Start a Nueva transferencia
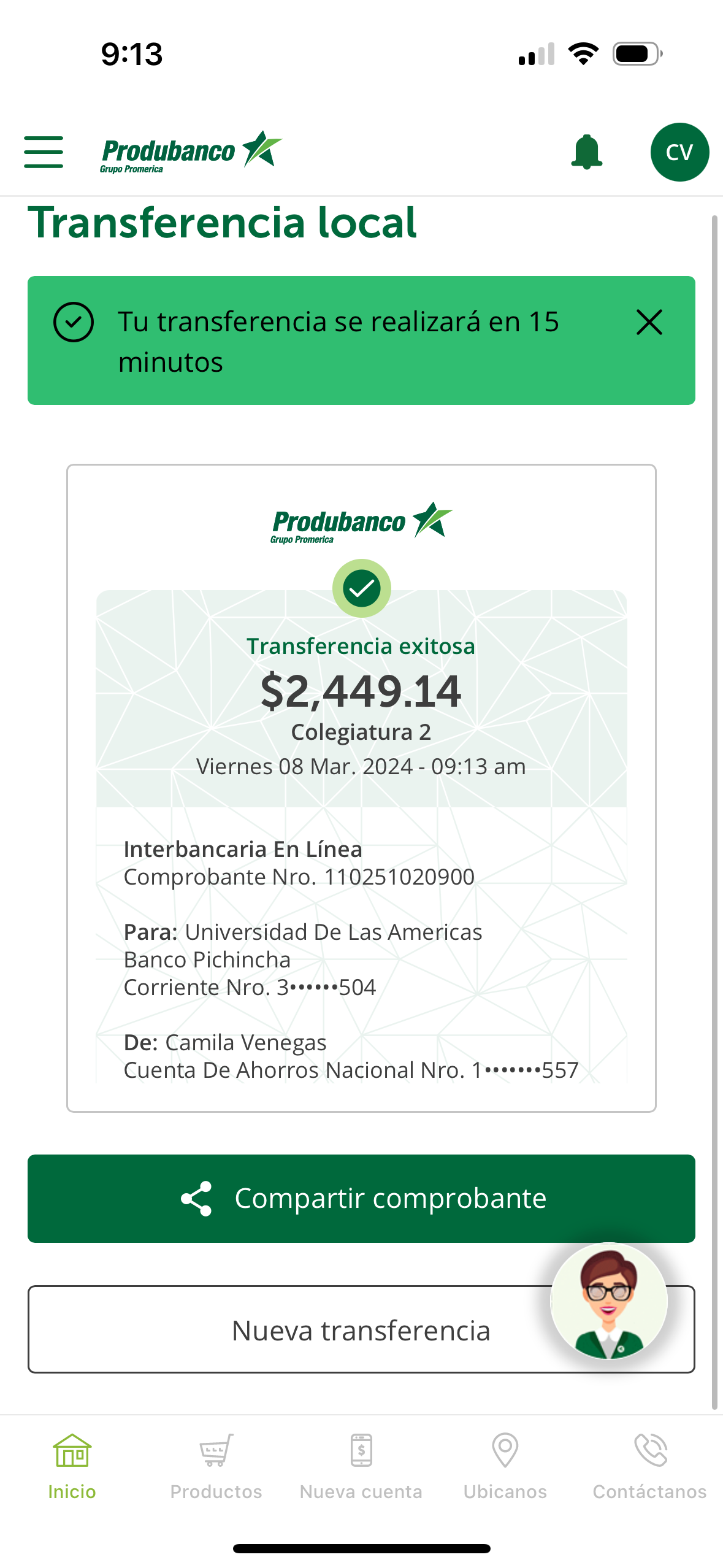Image resolution: width=723 pixels, height=1568 pixels. [x=288, y=1330]
